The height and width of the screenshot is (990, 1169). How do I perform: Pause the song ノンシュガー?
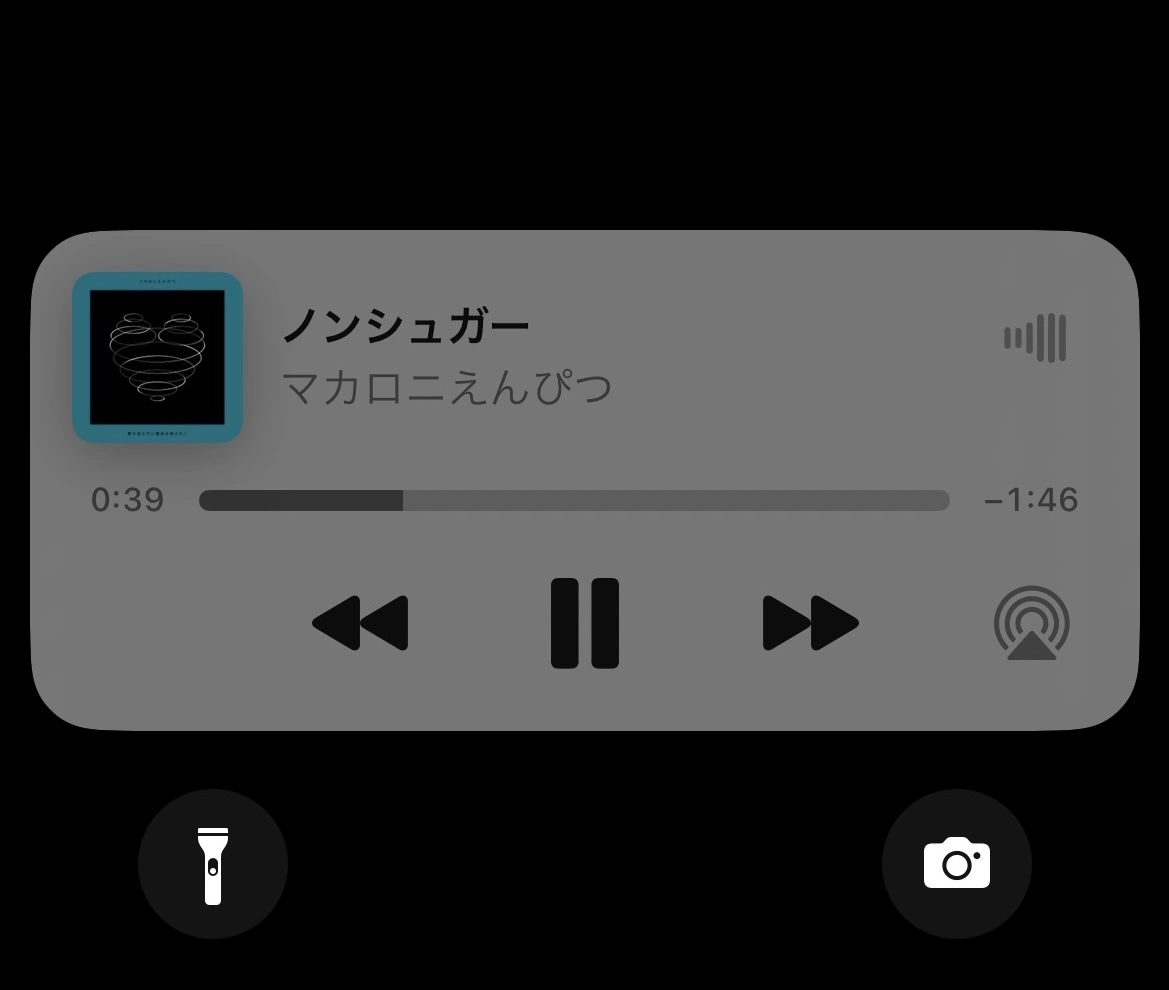point(585,623)
